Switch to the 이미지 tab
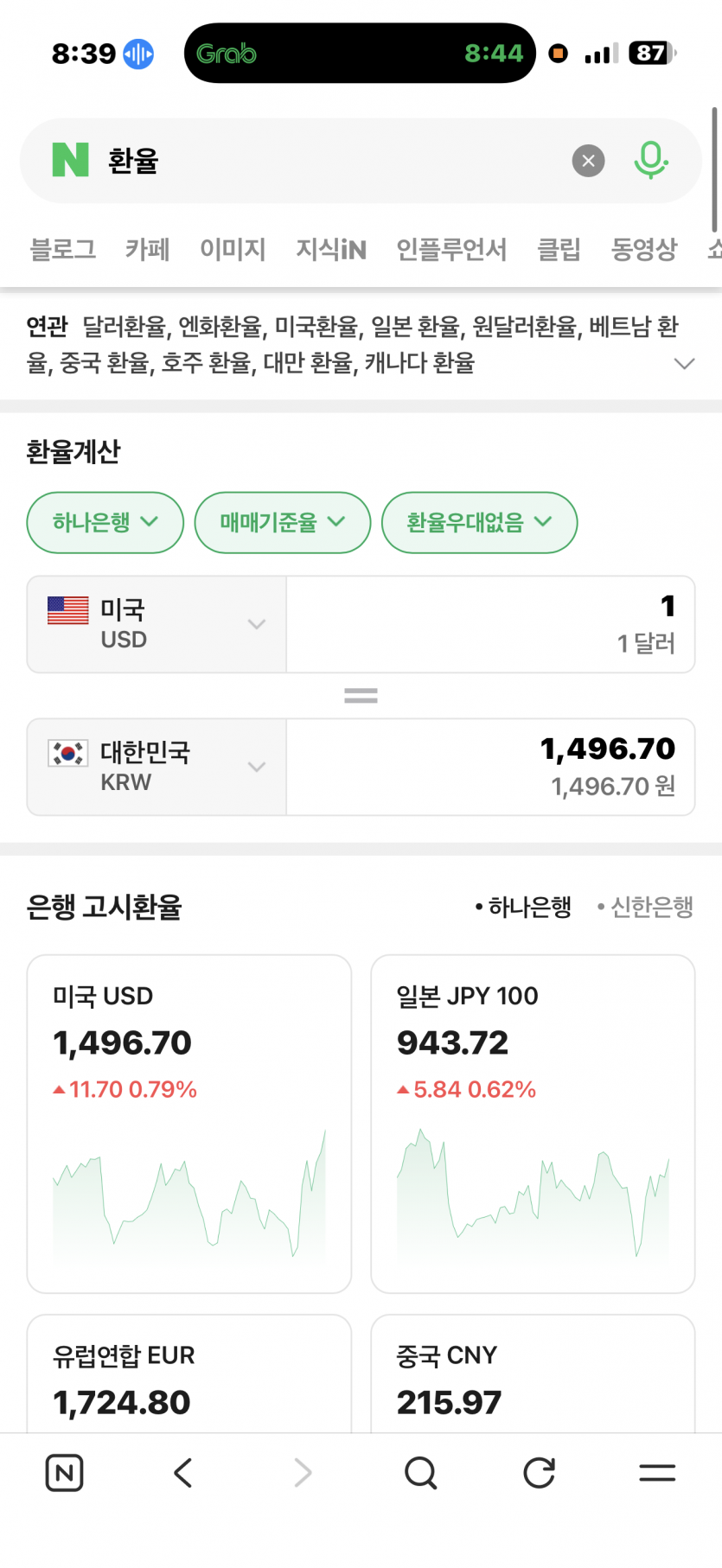 coord(233,250)
